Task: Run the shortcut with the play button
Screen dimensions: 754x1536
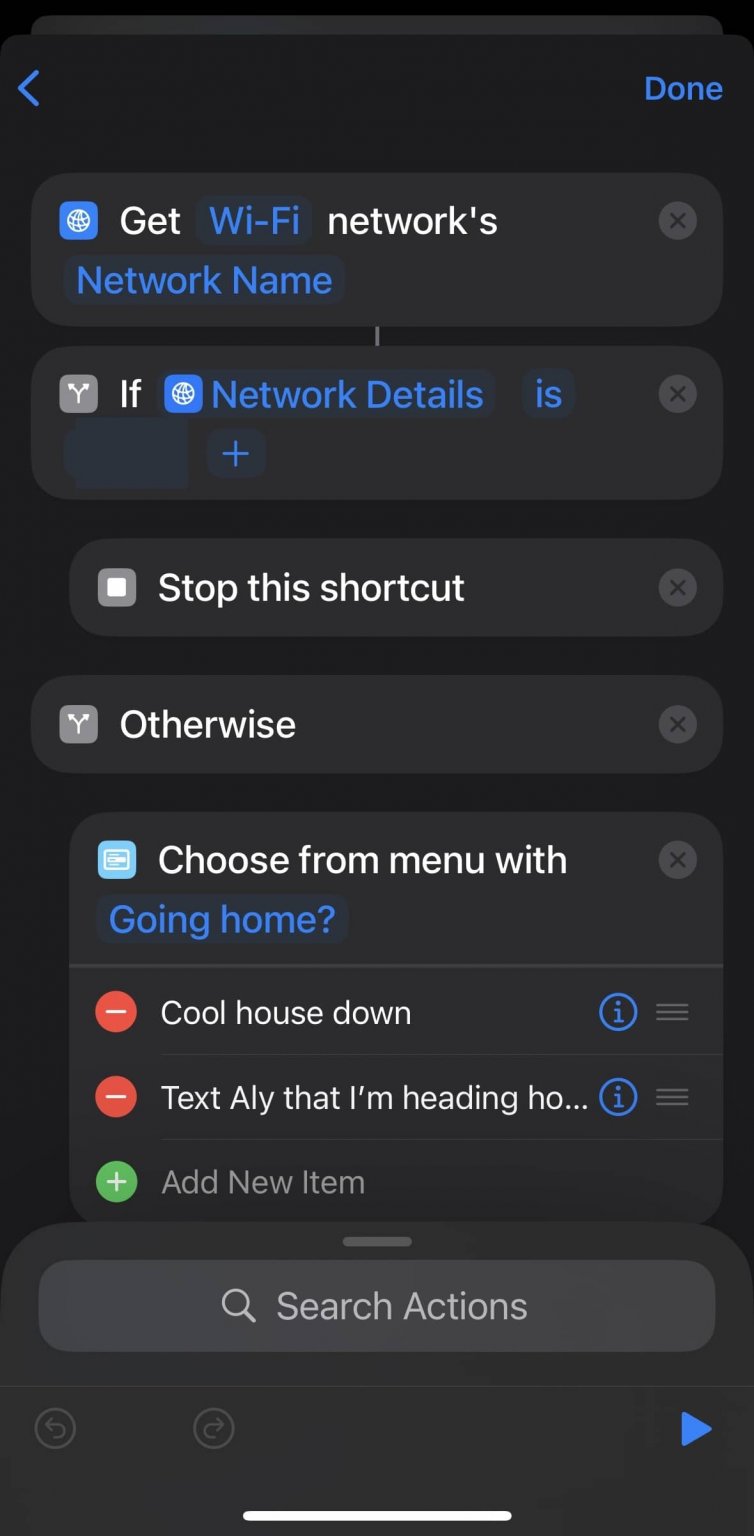Action: [695, 1429]
